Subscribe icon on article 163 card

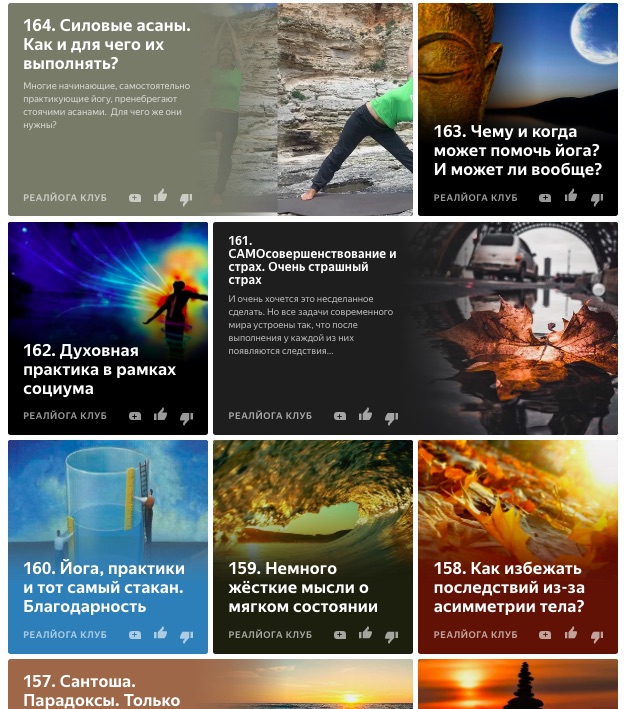pos(545,198)
